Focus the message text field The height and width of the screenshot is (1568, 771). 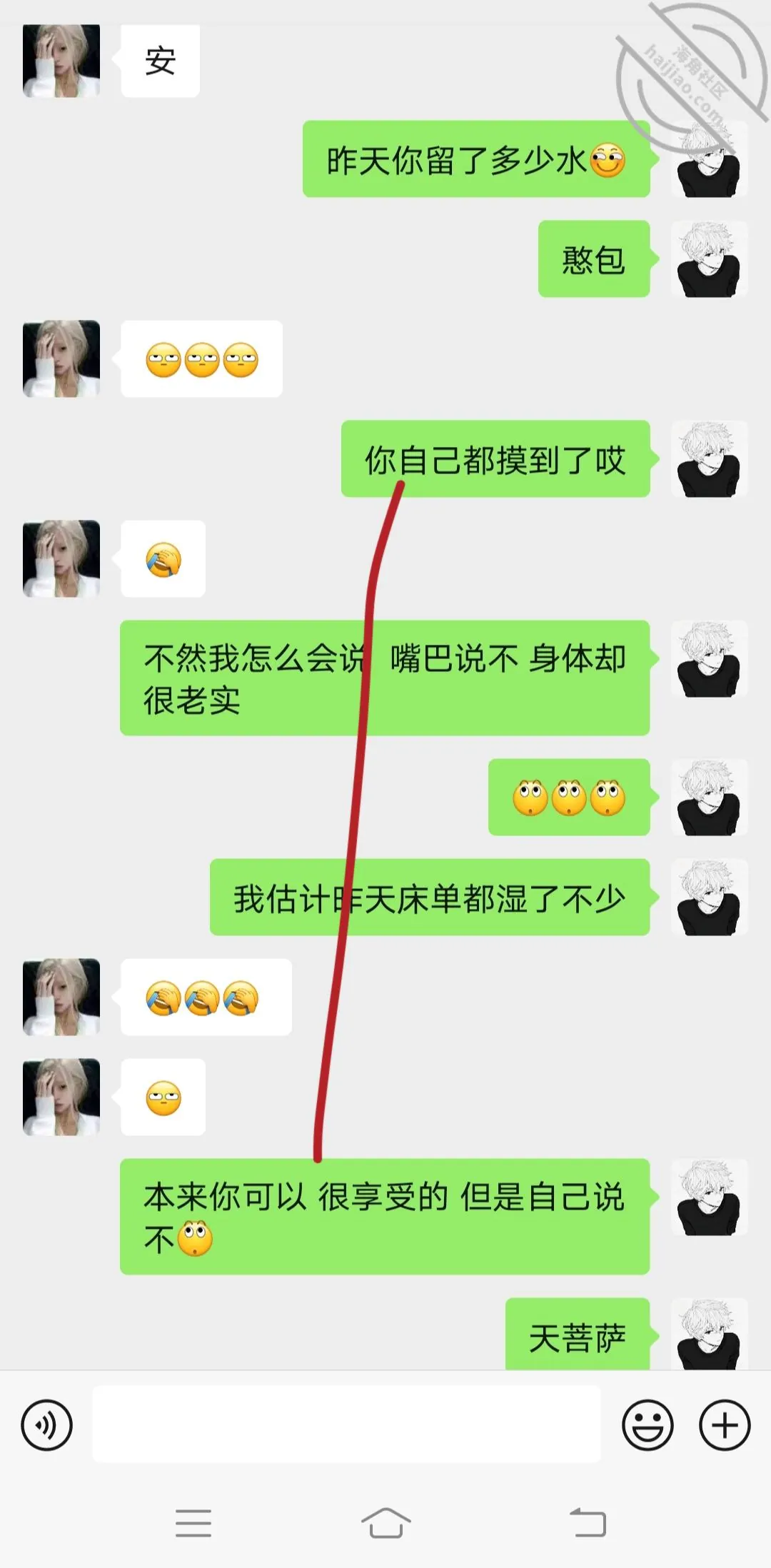pos(347,1424)
